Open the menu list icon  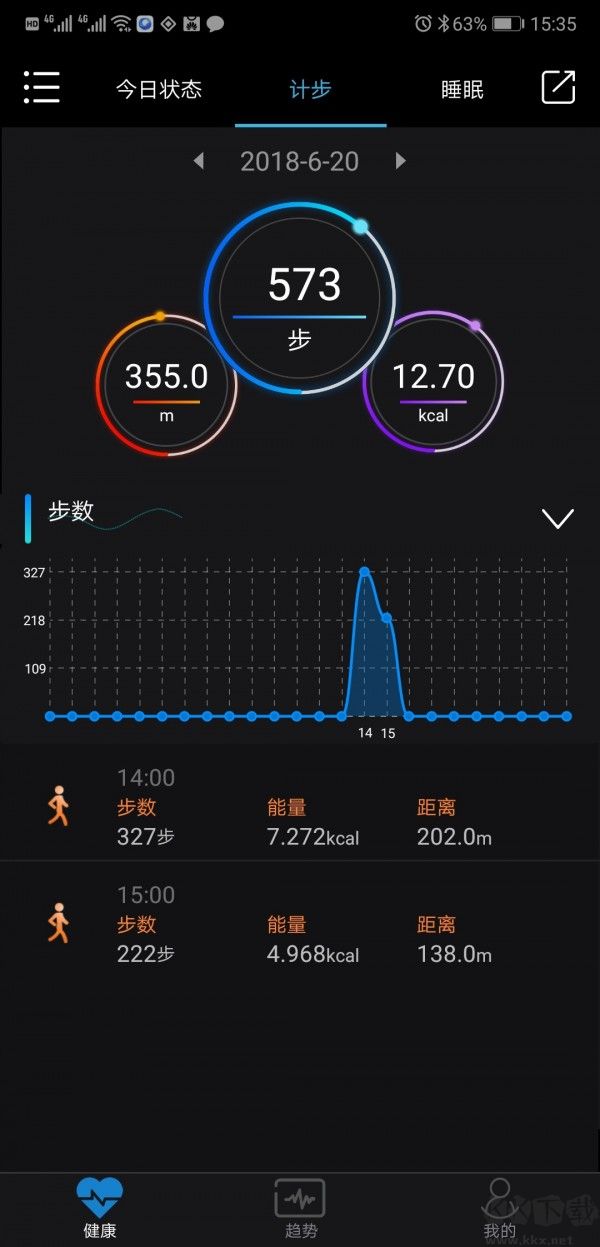coord(41,88)
